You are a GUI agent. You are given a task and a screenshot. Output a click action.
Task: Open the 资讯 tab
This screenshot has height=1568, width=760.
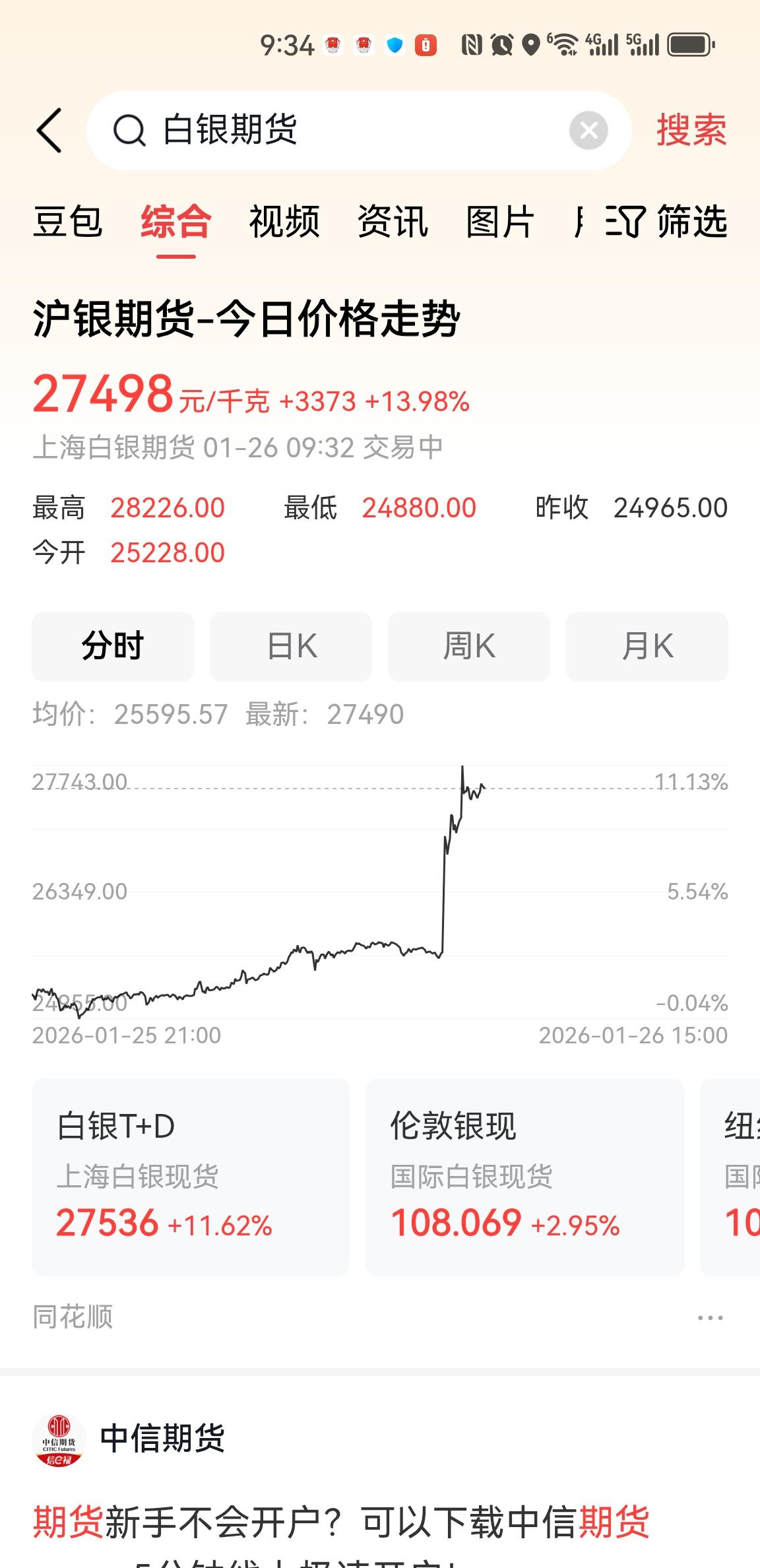(392, 221)
